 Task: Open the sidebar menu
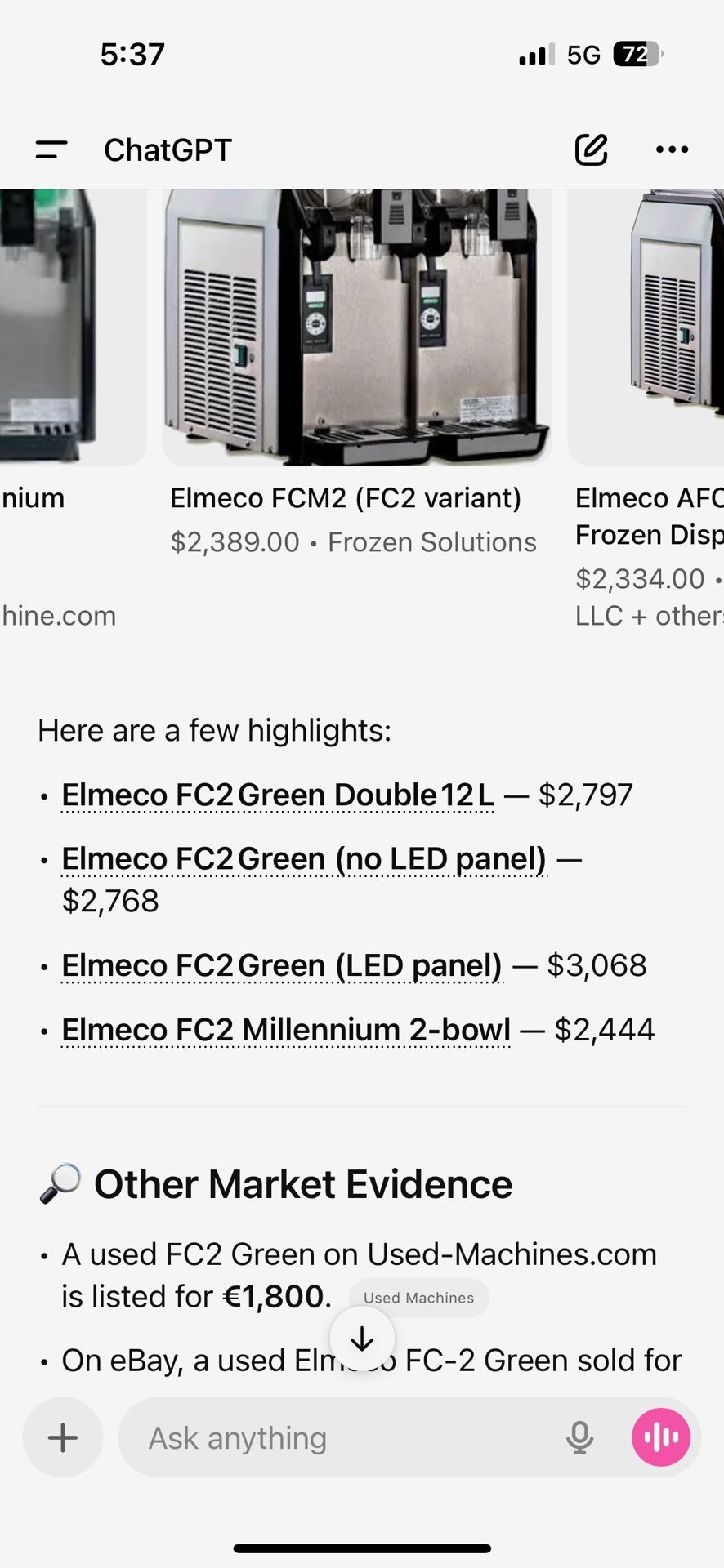[51, 149]
